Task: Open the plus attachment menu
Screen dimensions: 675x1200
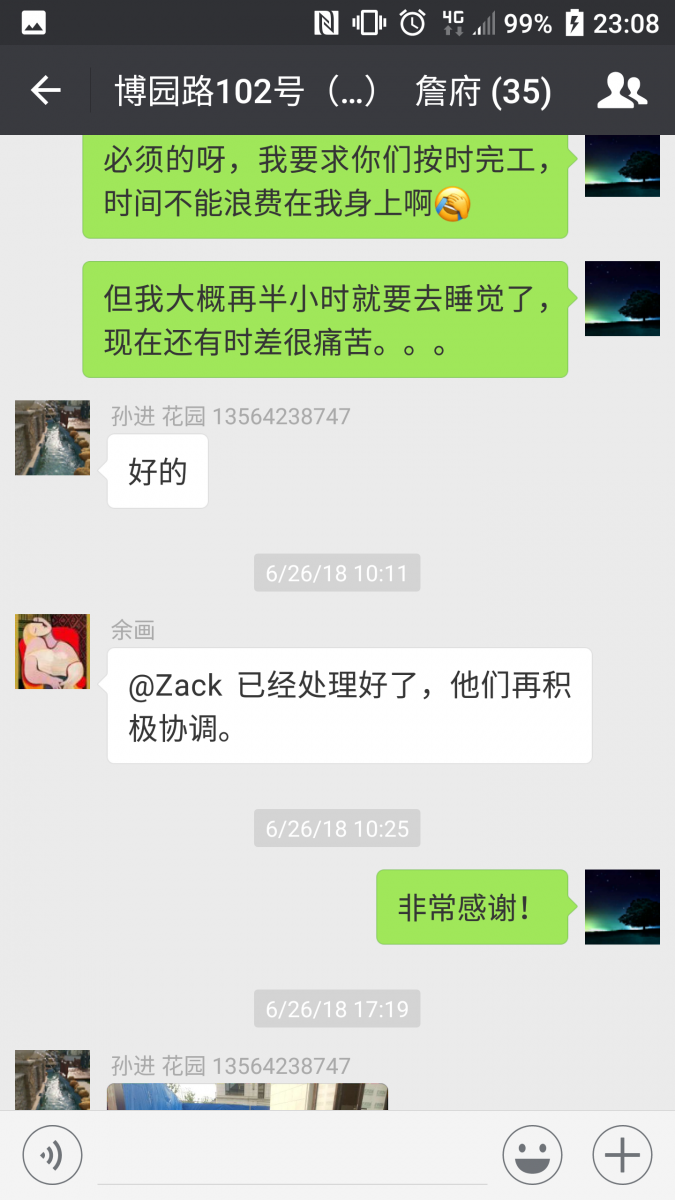Action: click(622, 1156)
